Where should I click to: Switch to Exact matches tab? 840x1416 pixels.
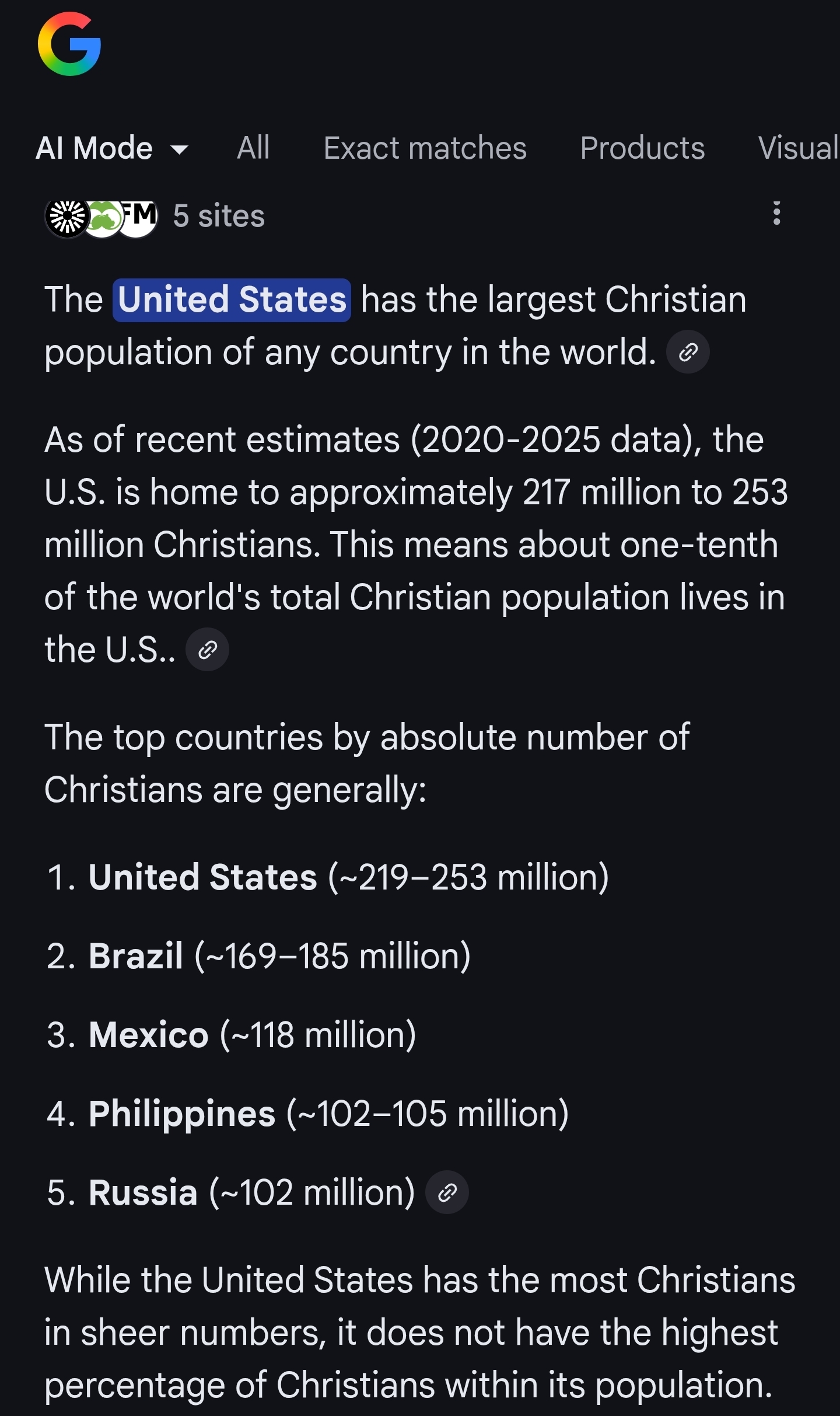(x=425, y=148)
